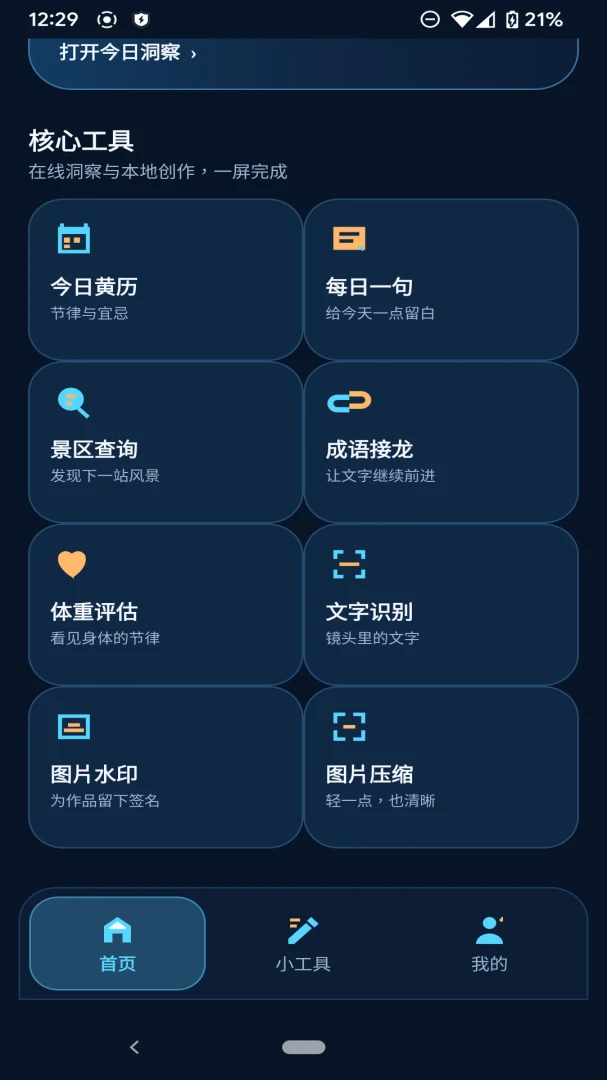Image resolution: width=607 pixels, height=1080 pixels.
Task: Launch the 成语接龙 game card
Action: (x=441, y=442)
